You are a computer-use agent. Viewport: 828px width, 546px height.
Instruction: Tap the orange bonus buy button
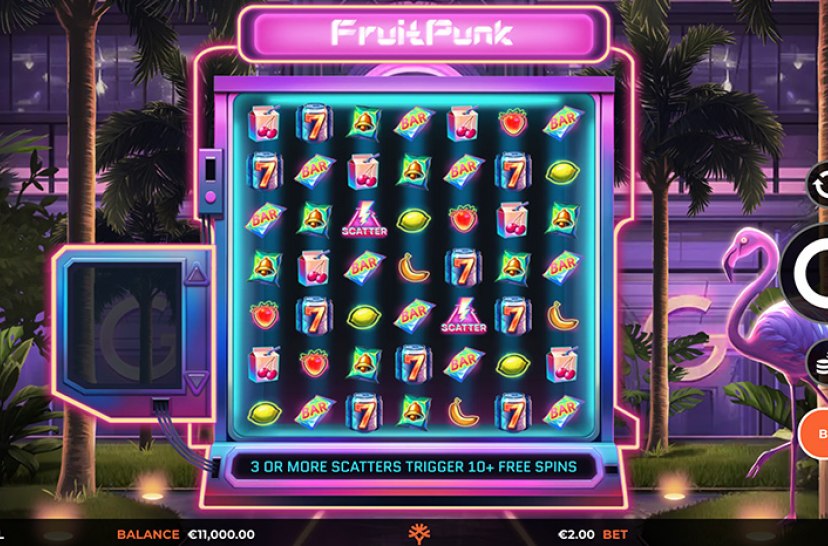click(815, 434)
